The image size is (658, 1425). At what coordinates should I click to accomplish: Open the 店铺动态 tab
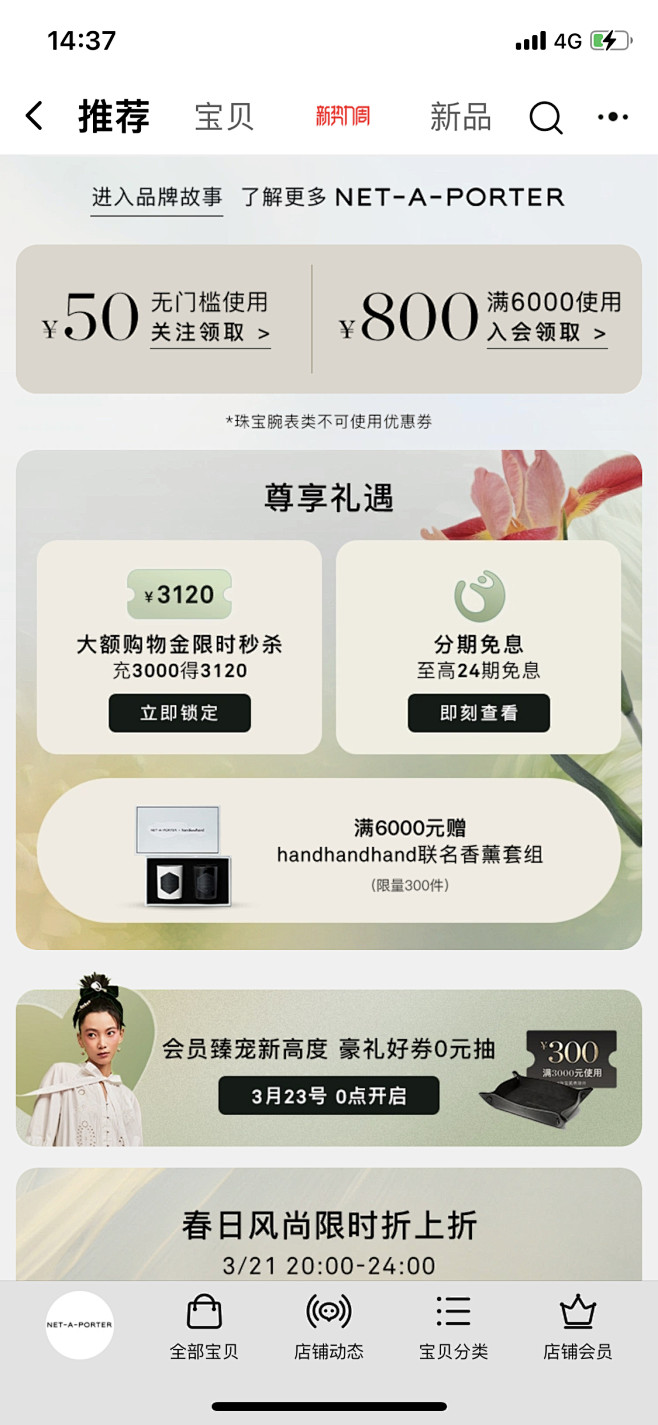coord(329,1327)
